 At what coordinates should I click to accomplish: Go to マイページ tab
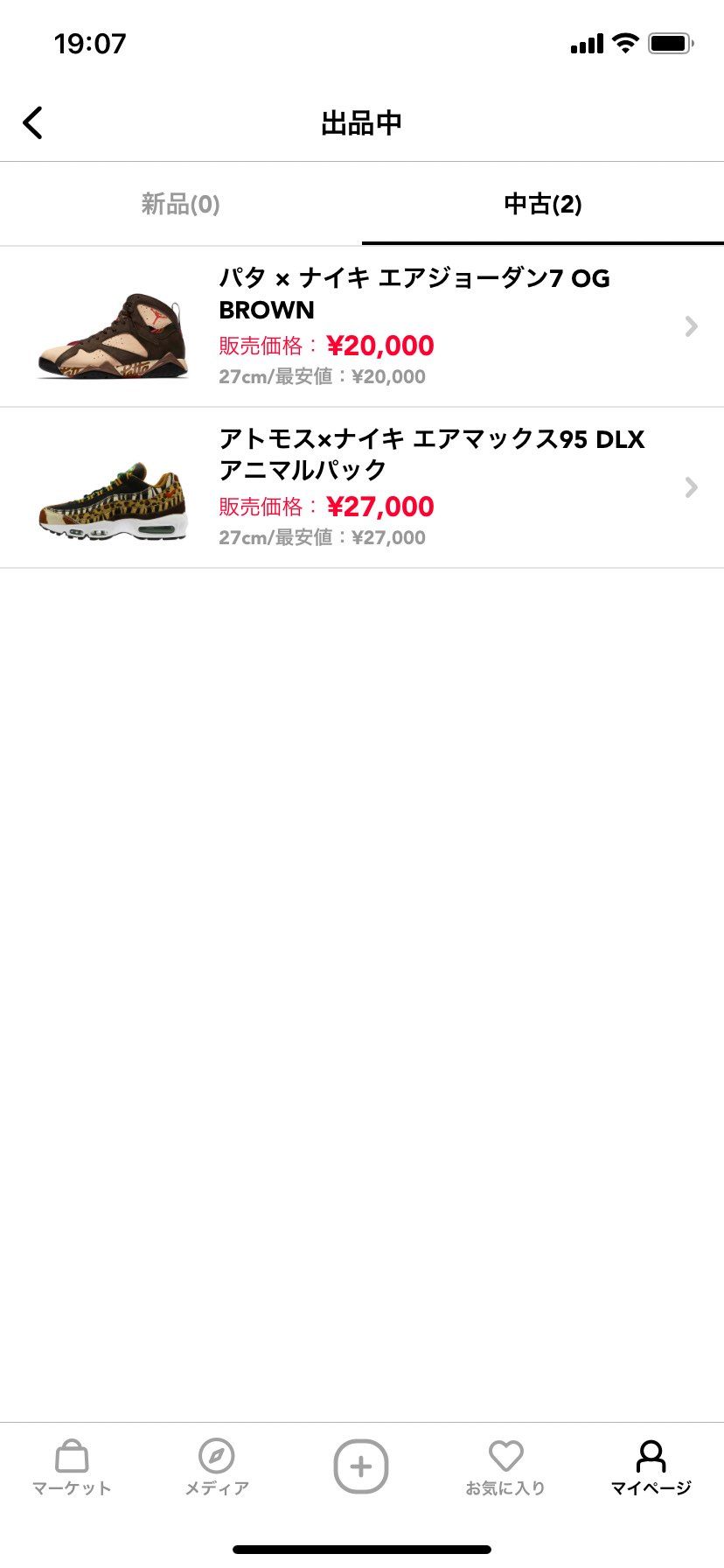651,1467
